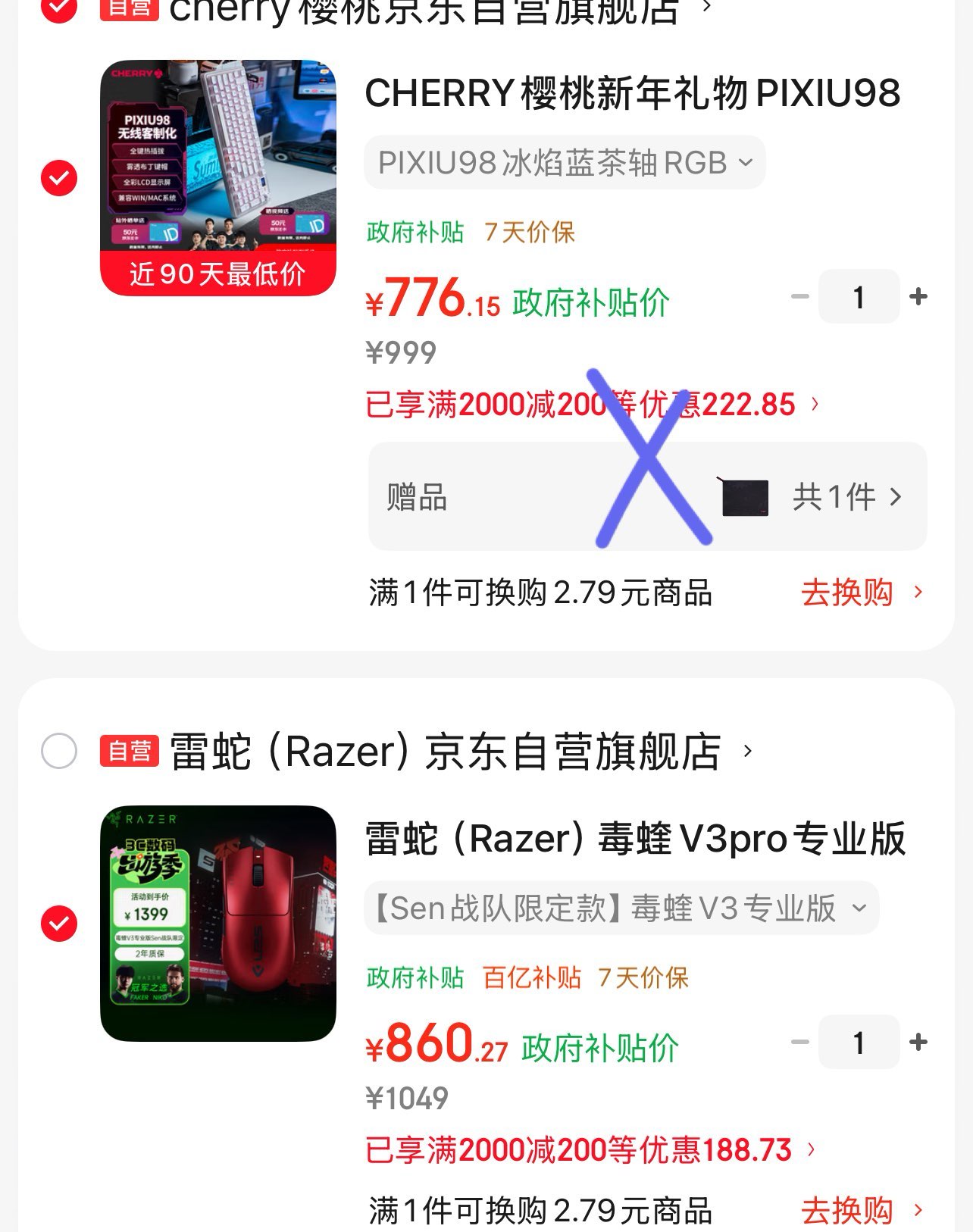Increase the CHERRY keyboard quantity
Viewport: 973px width, 1232px height.
[x=918, y=297]
